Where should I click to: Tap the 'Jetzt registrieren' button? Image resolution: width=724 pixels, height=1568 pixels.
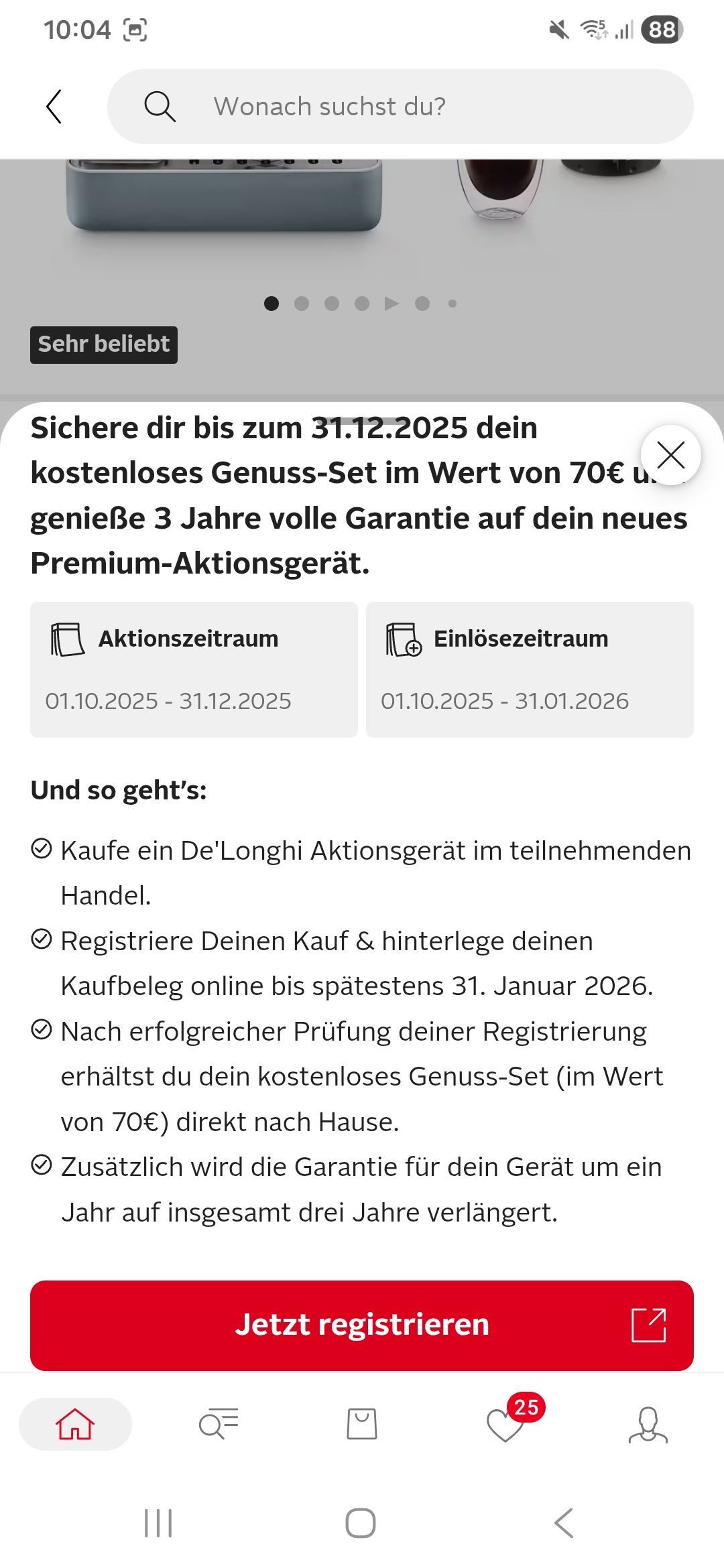(362, 1325)
